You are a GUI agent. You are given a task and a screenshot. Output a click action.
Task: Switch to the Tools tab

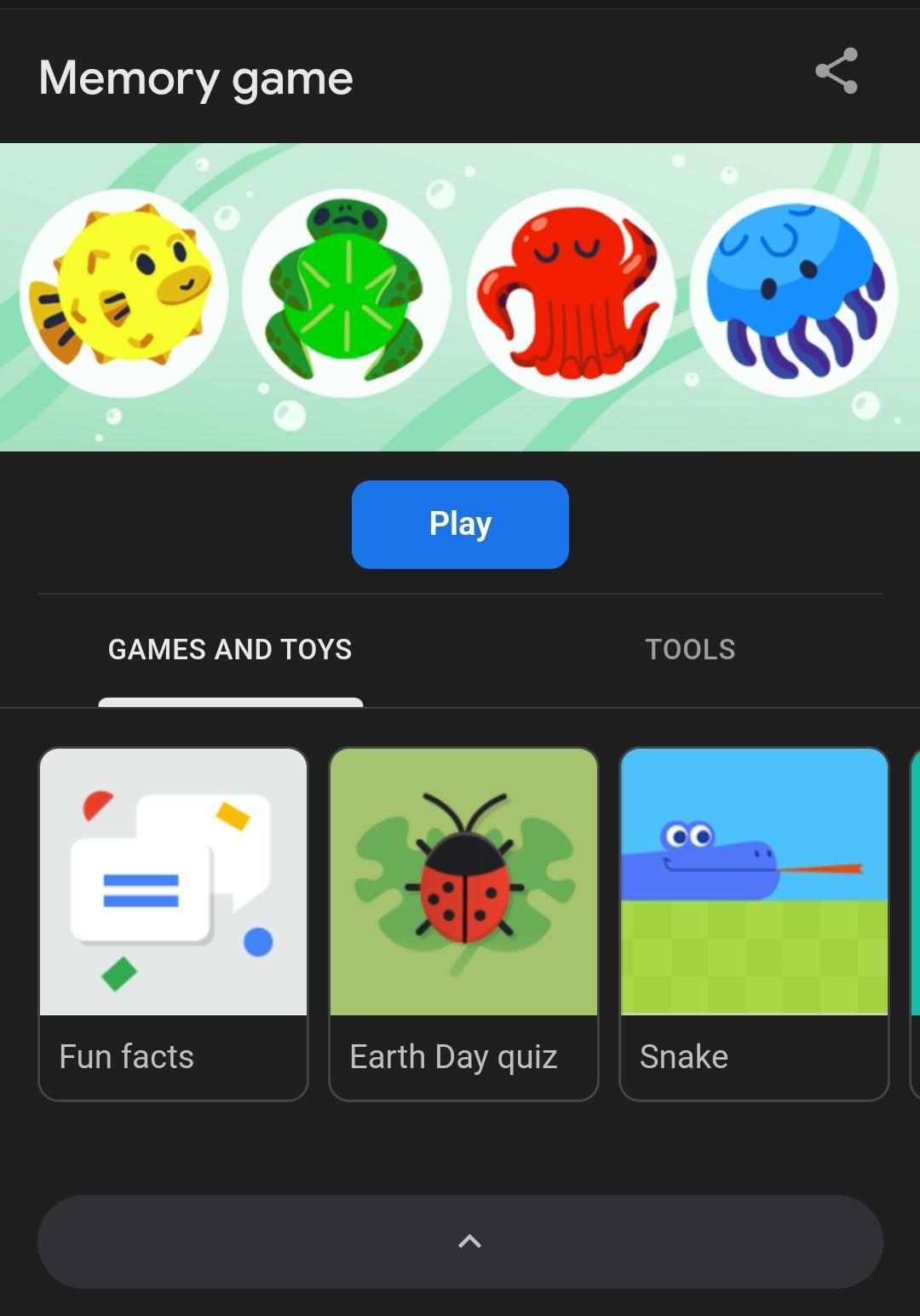[x=689, y=649]
